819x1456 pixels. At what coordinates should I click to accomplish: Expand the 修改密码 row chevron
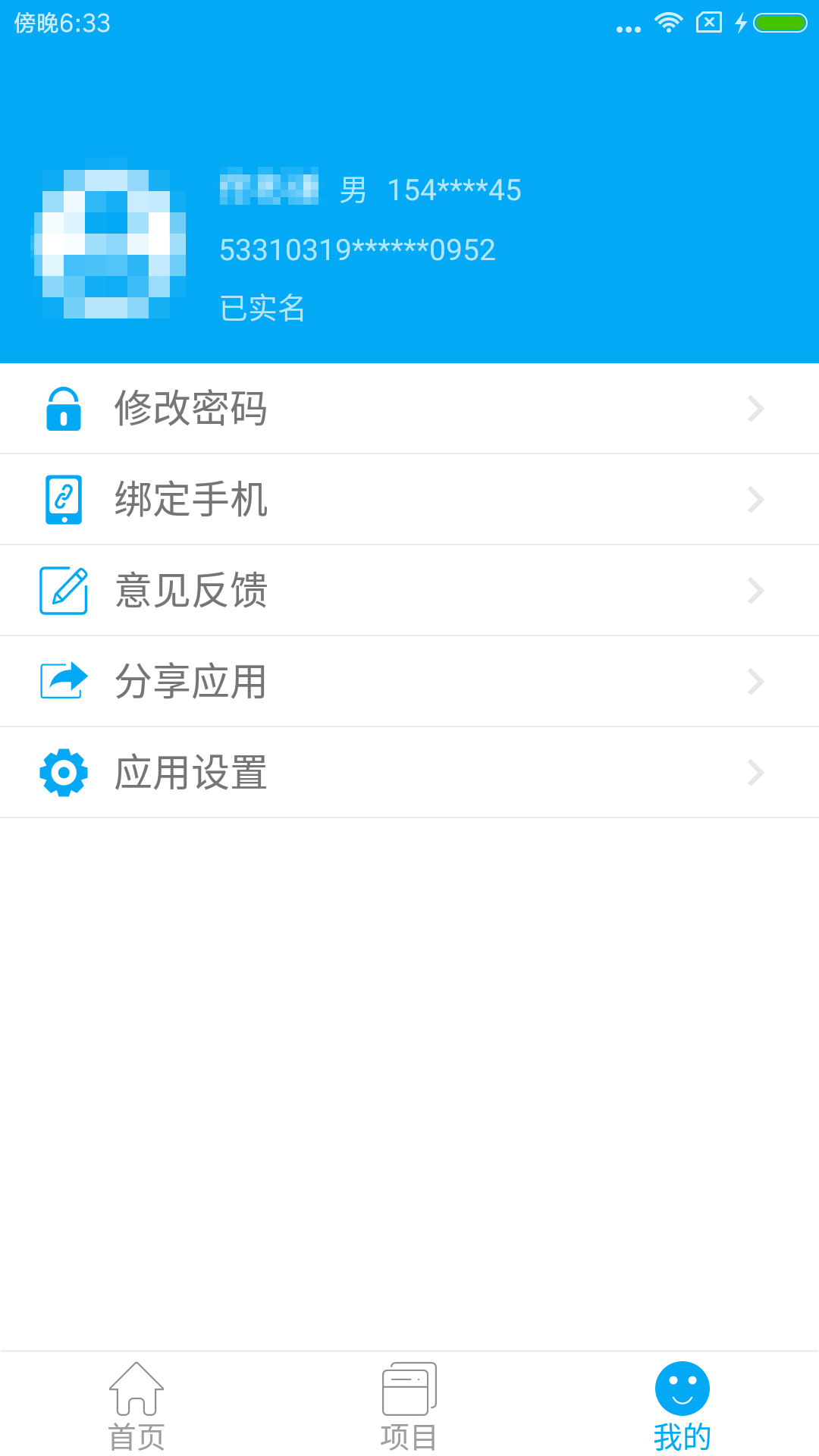(x=755, y=408)
